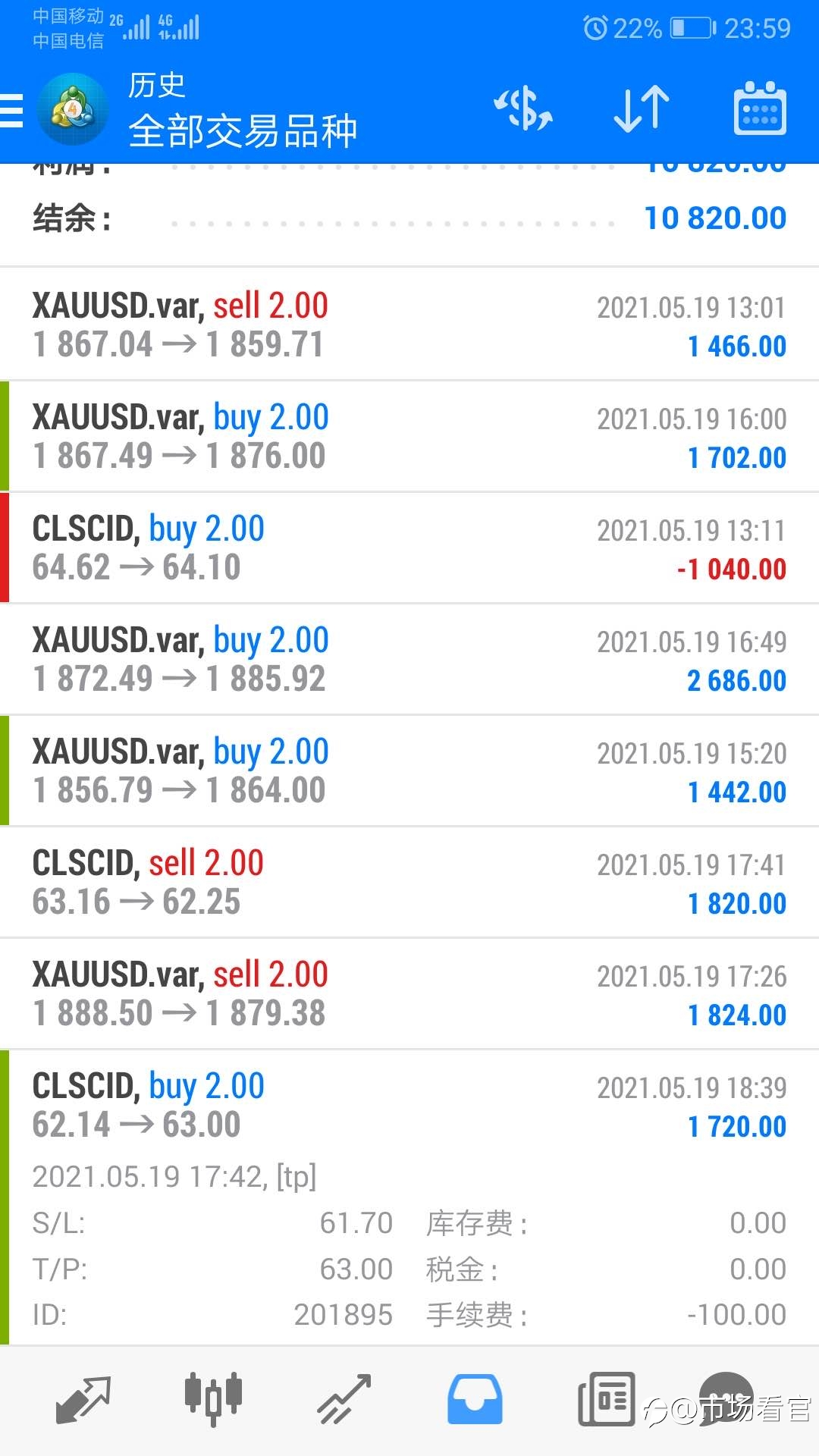The width and height of the screenshot is (819, 1456).
Task: Open the hamburger drawer menu
Action: coord(11,111)
